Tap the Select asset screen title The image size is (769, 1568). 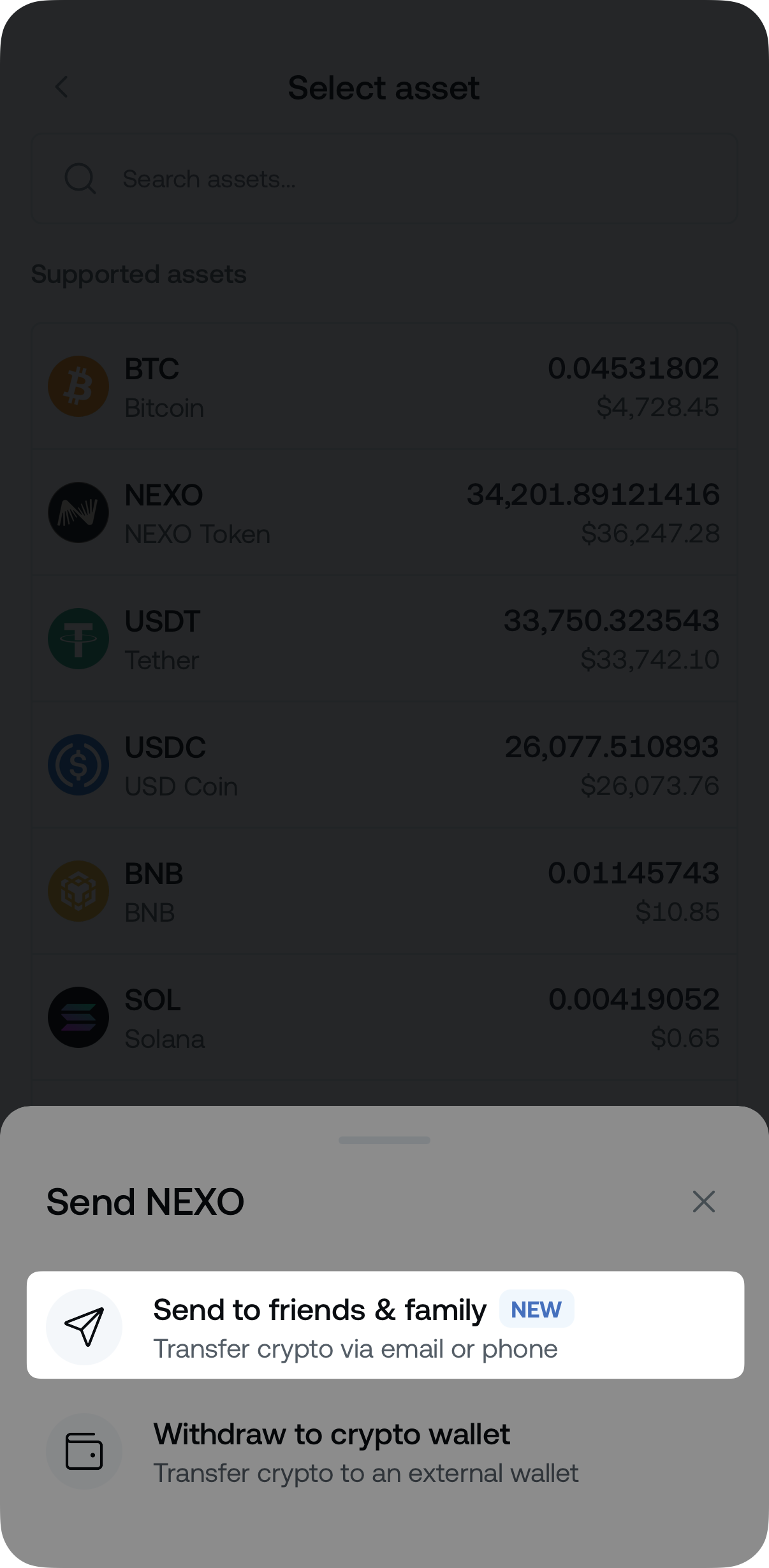(x=384, y=87)
